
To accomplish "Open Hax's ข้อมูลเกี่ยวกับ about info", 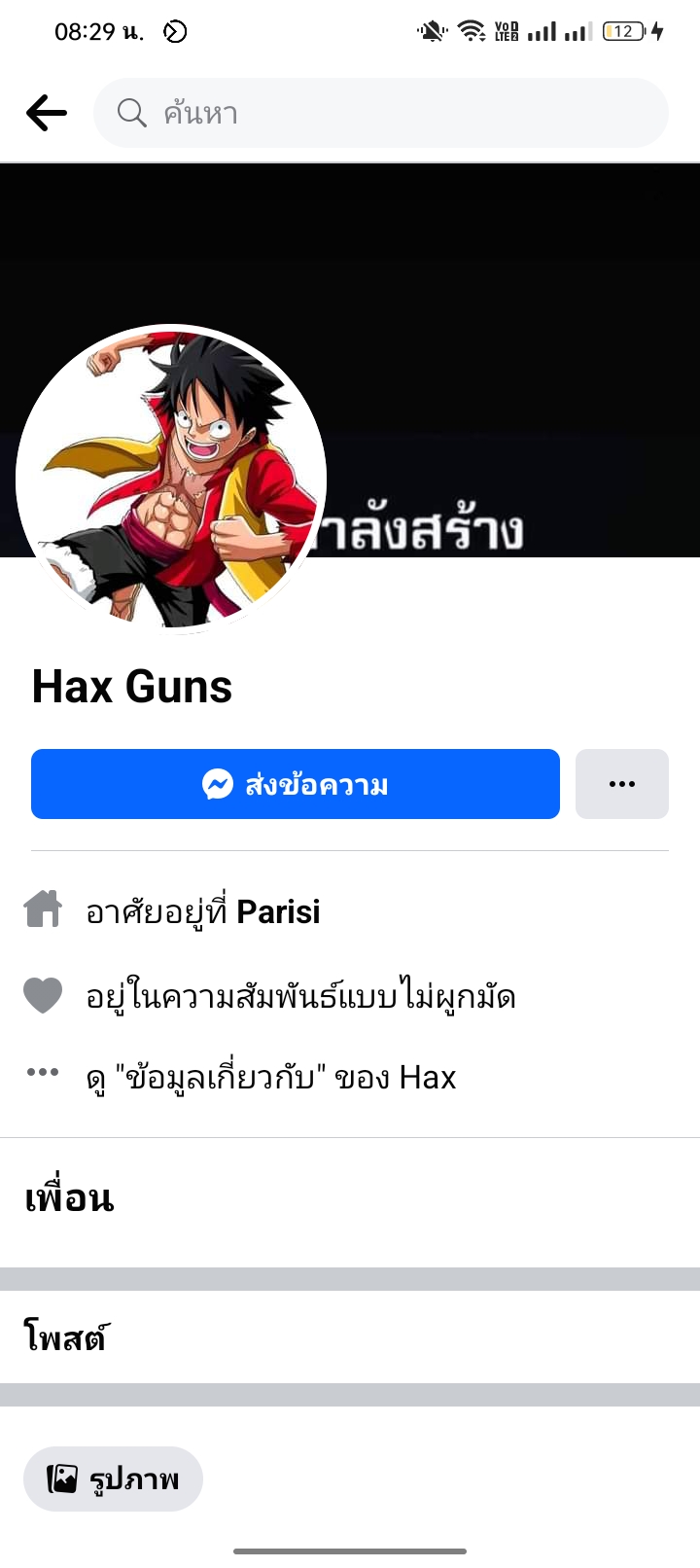I will pos(270,1077).
